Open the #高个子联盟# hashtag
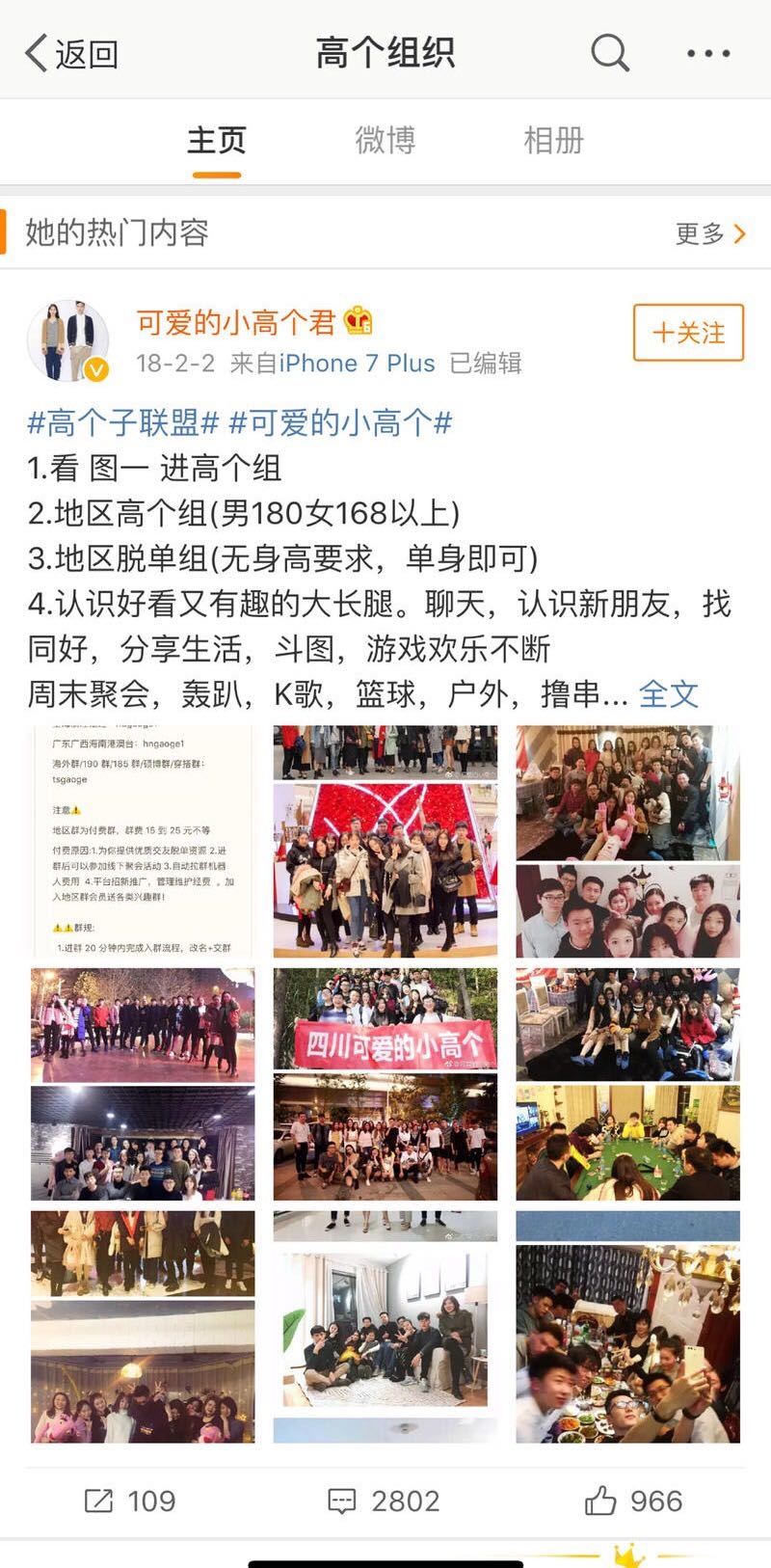This screenshot has height=1568, width=771. 123,422
